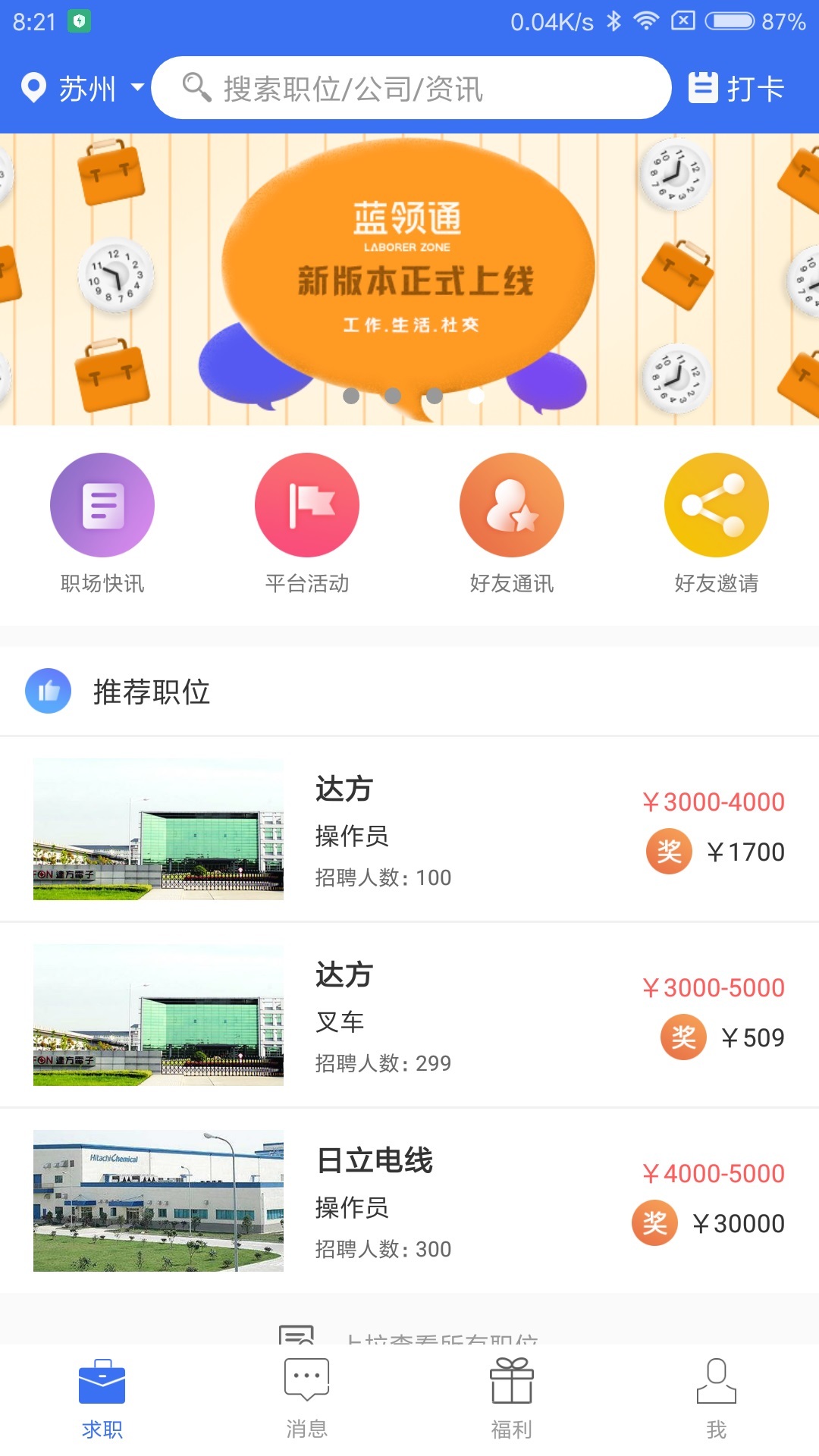The image size is (819, 1456).
Task: Switch to the 求职 job-seeking tab
Action: [x=102, y=1399]
